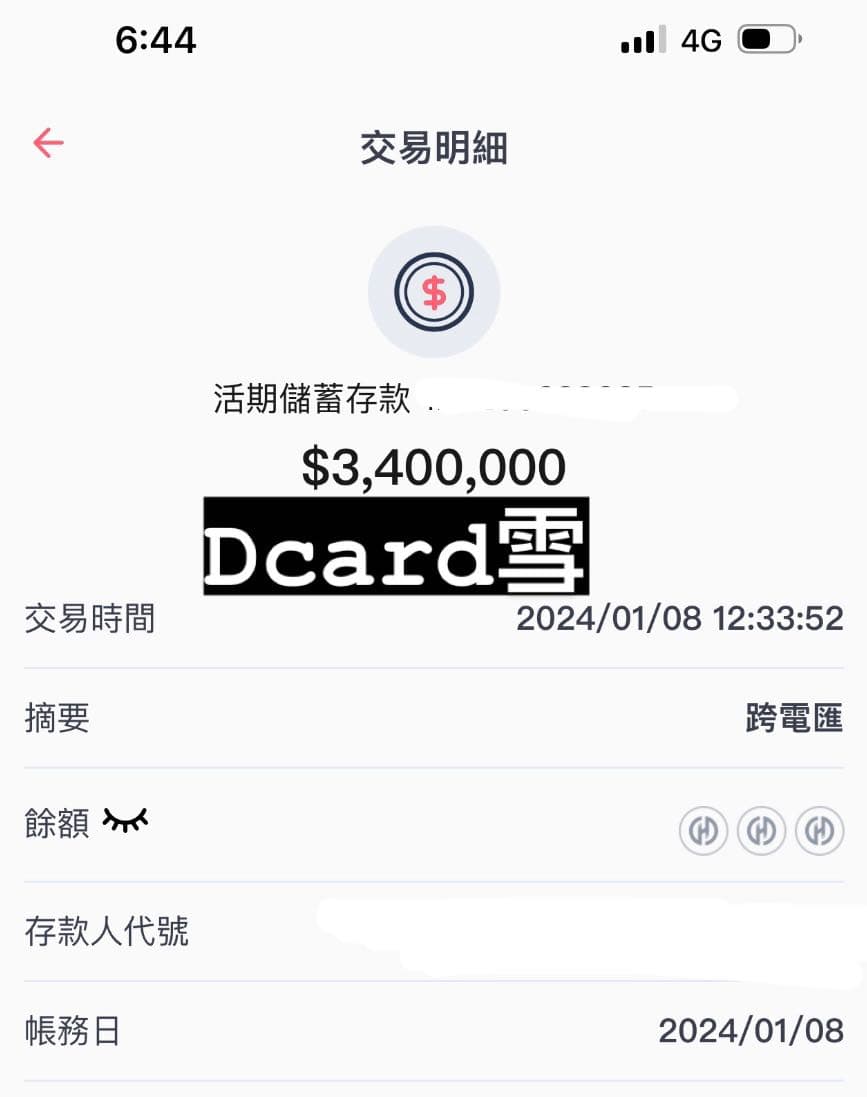Reveal the hidden balance with the eye icon
The height and width of the screenshot is (1097, 867).
125,822
